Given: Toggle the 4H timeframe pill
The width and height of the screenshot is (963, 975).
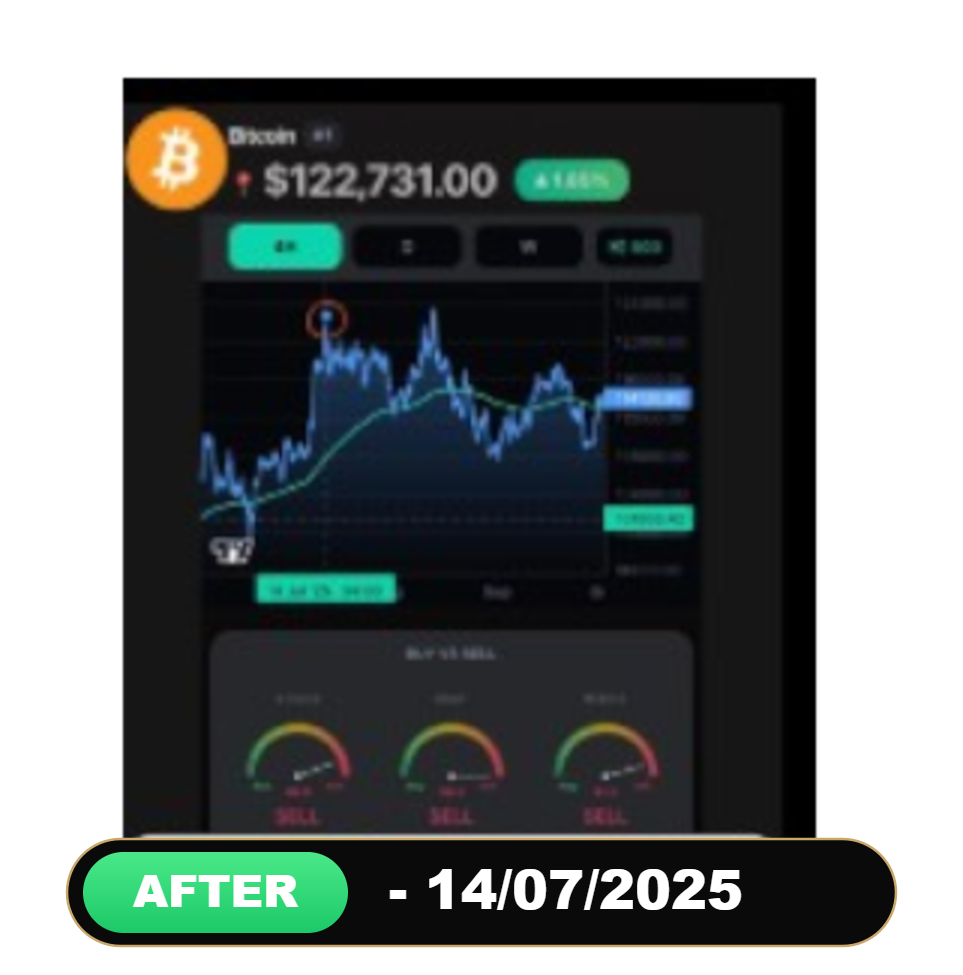Looking at the screenshot, I should coord(284,247).
